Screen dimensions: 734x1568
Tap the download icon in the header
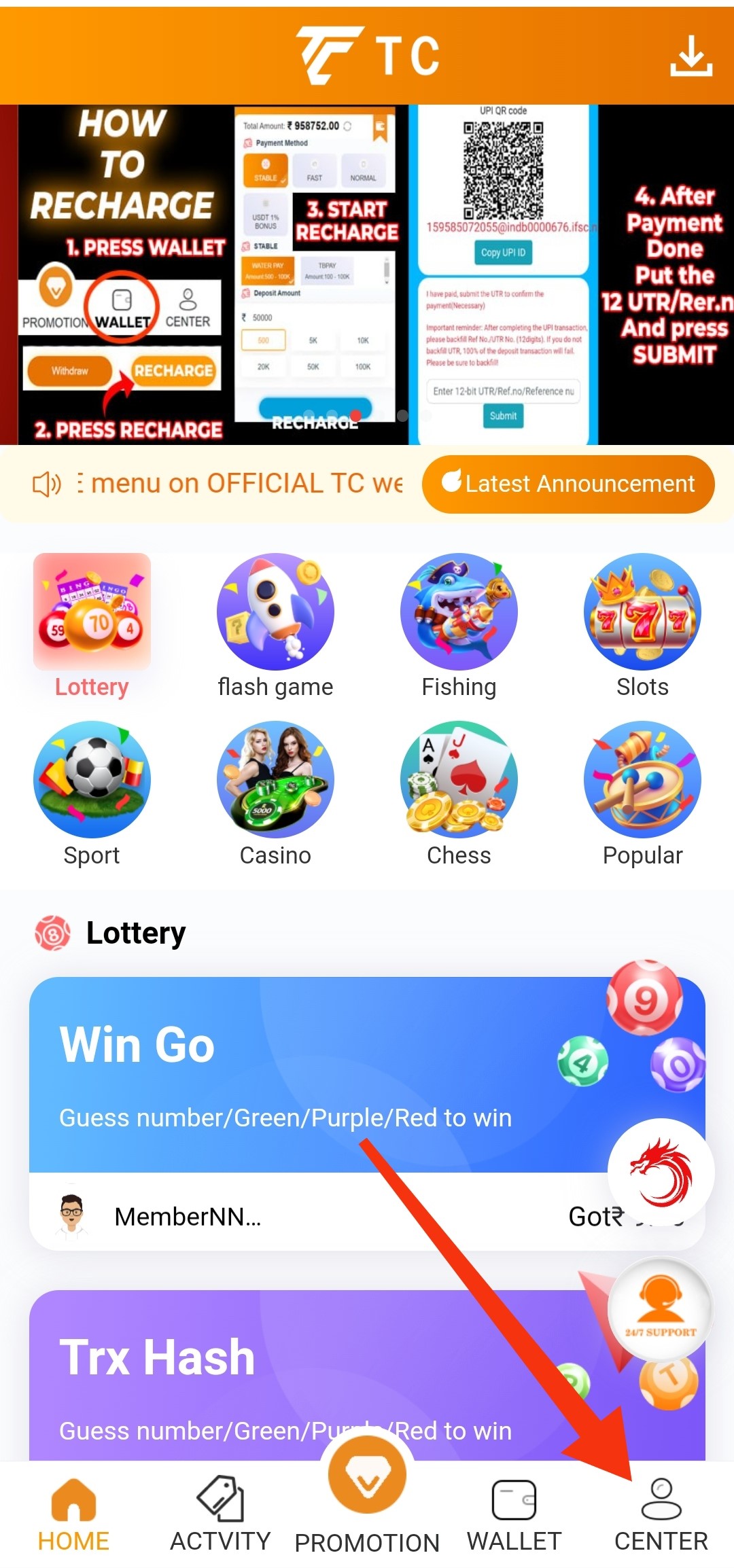point(691,56)
